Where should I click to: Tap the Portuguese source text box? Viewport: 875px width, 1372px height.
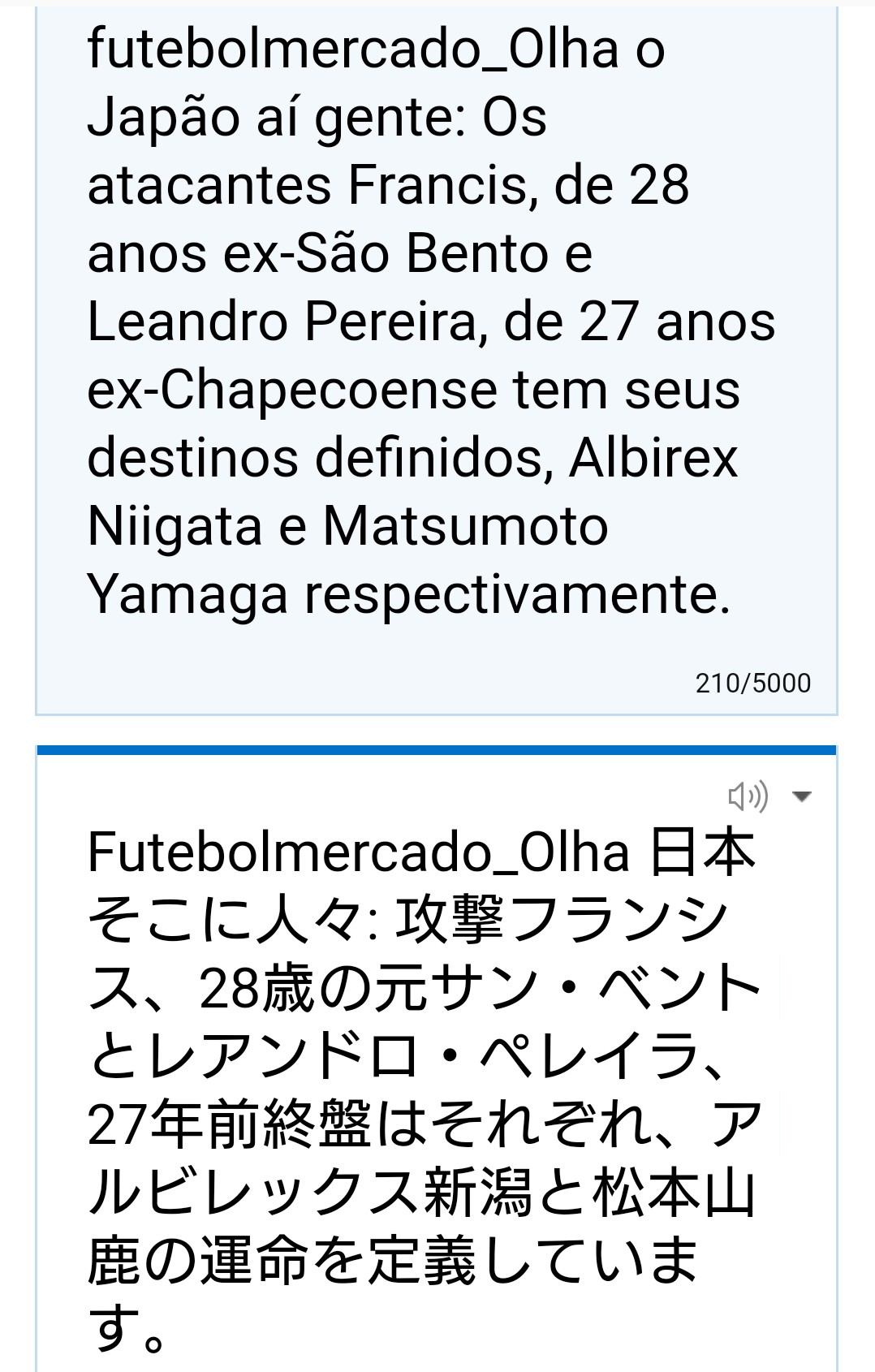(430, 325)
